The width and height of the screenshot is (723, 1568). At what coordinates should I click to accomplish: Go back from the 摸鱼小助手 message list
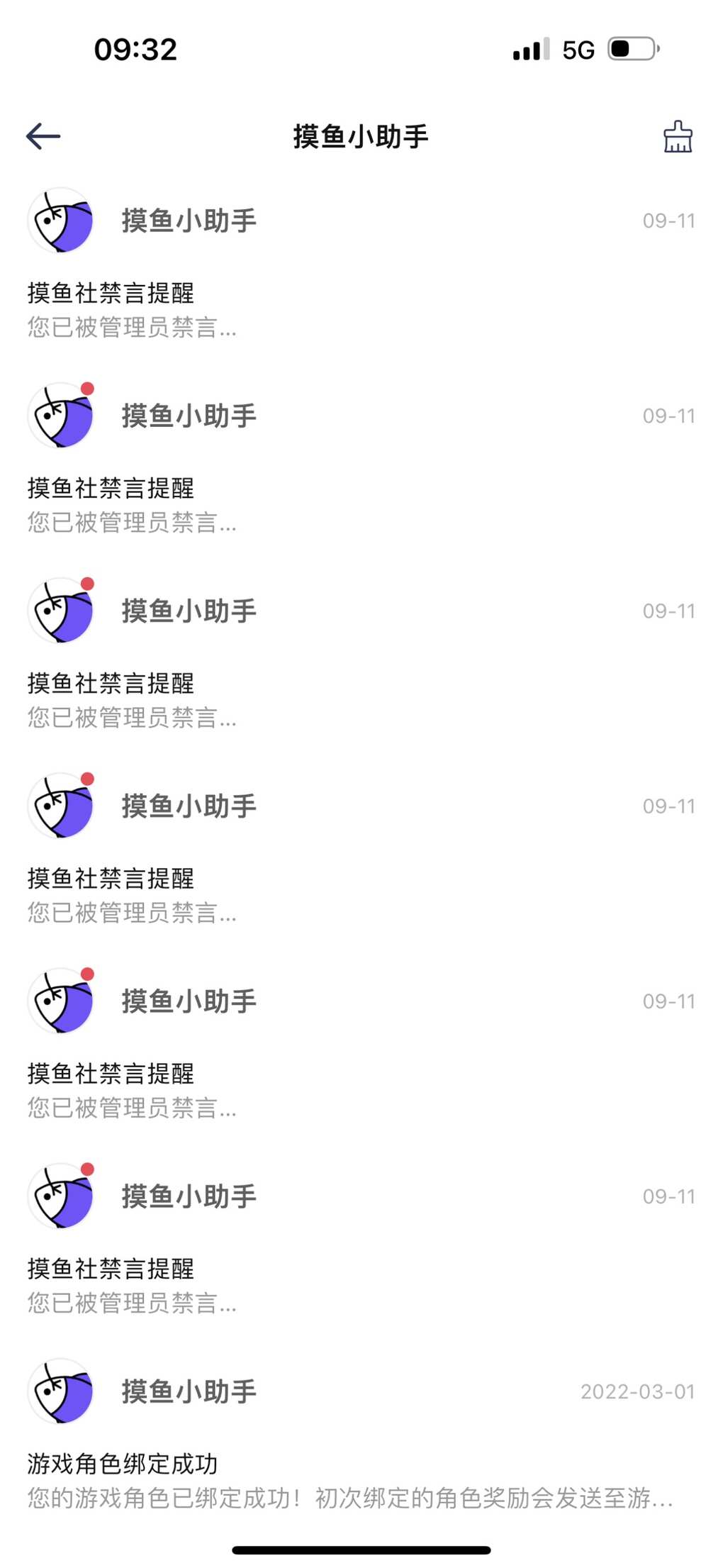(x=43, y=136)
